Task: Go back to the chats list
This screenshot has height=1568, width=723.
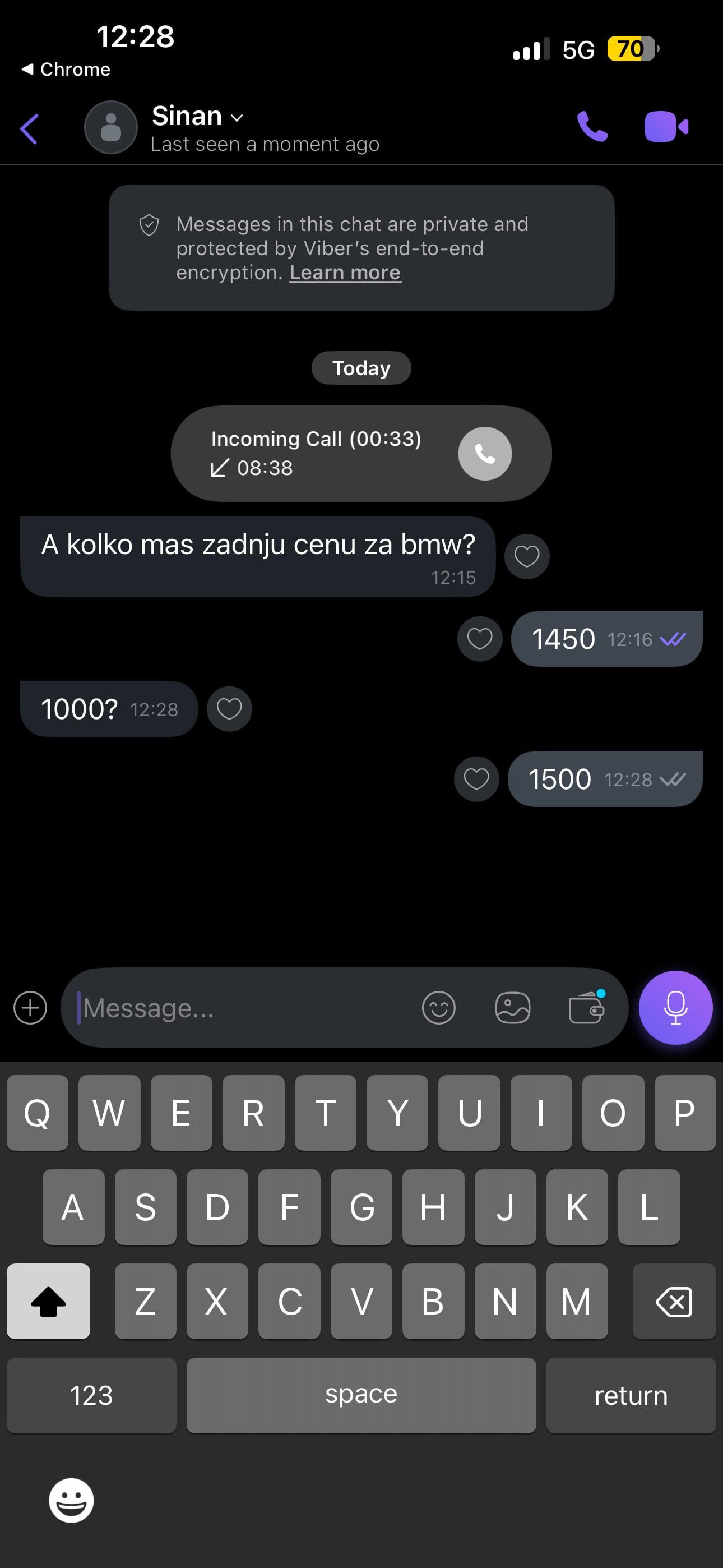Action: [x=29, y=128]
